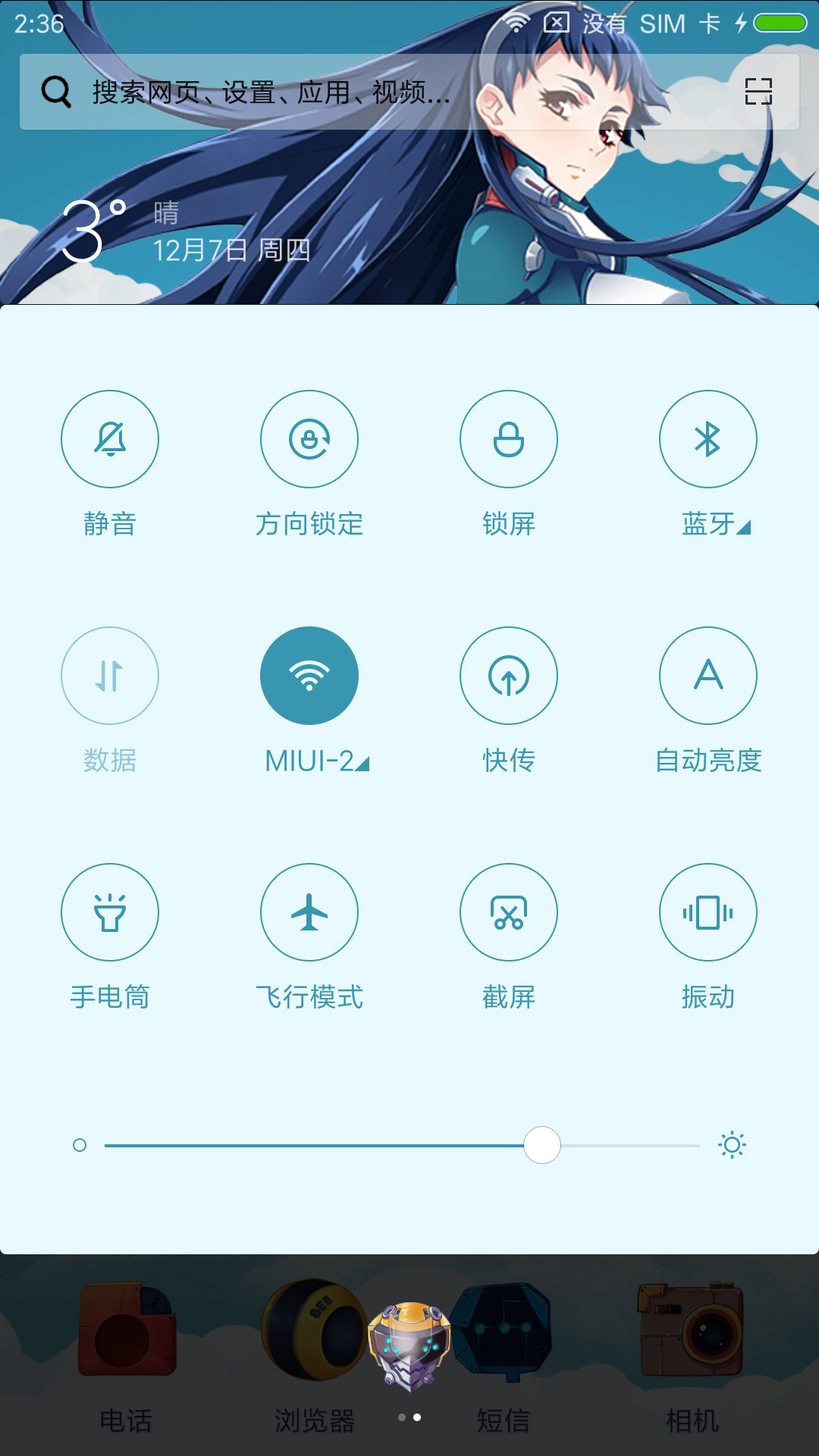Screen dimensions: 819x1456
Task: Enable 自动亮度 auto brightness
Action: (x=708, y=676)
